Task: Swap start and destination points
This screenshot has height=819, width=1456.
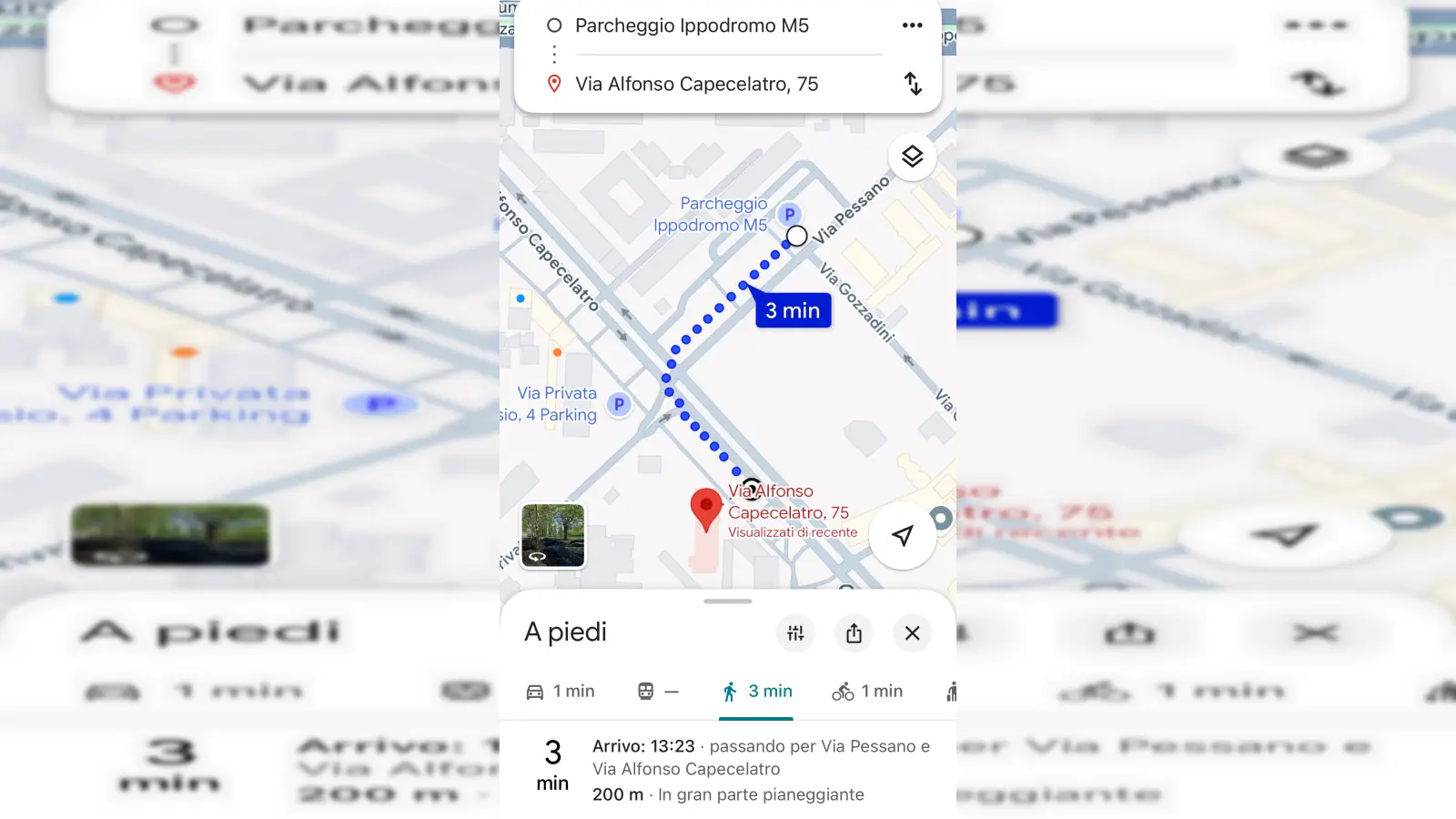Action: (913, 84)
